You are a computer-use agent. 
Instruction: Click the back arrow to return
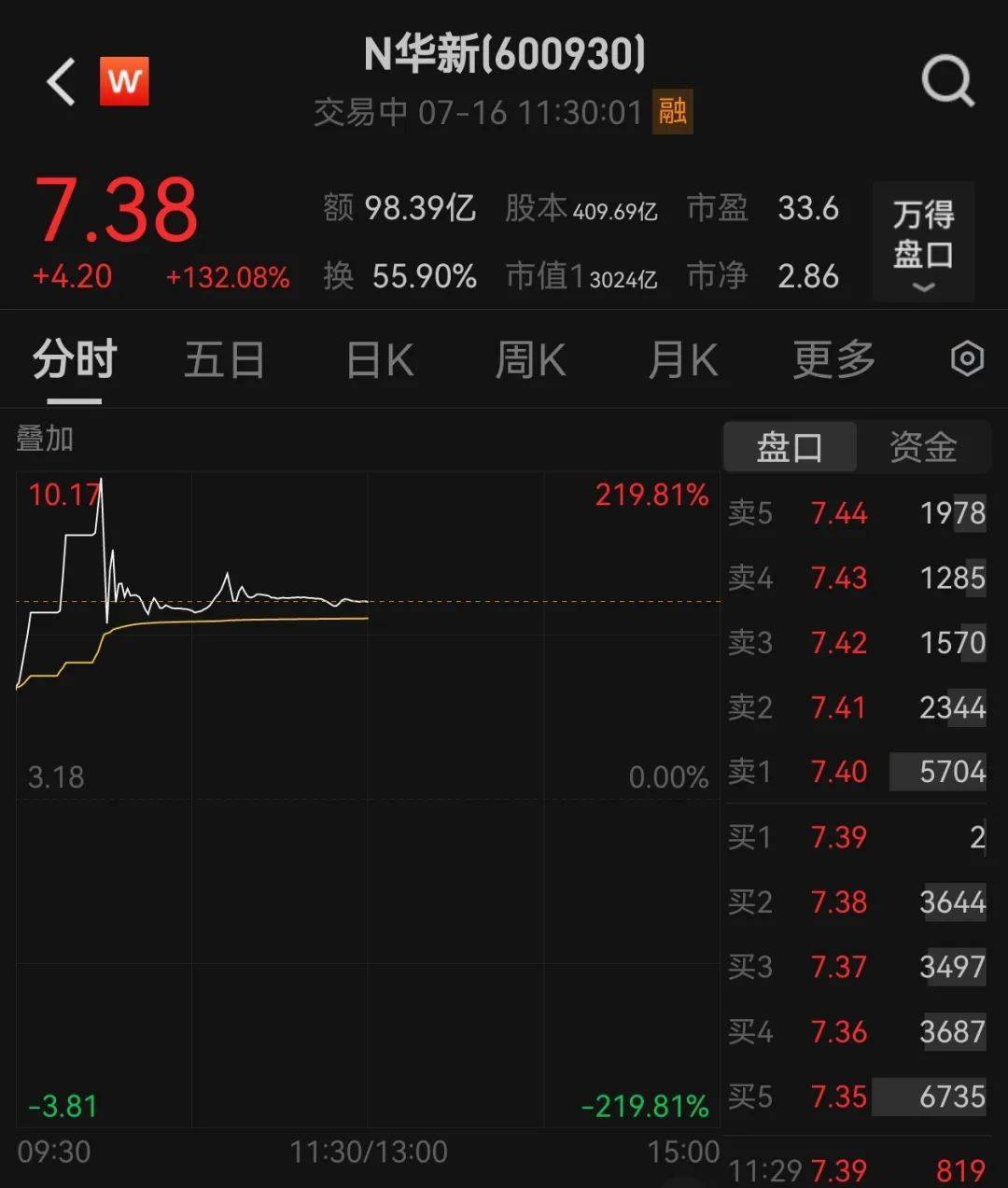point(59,80)
